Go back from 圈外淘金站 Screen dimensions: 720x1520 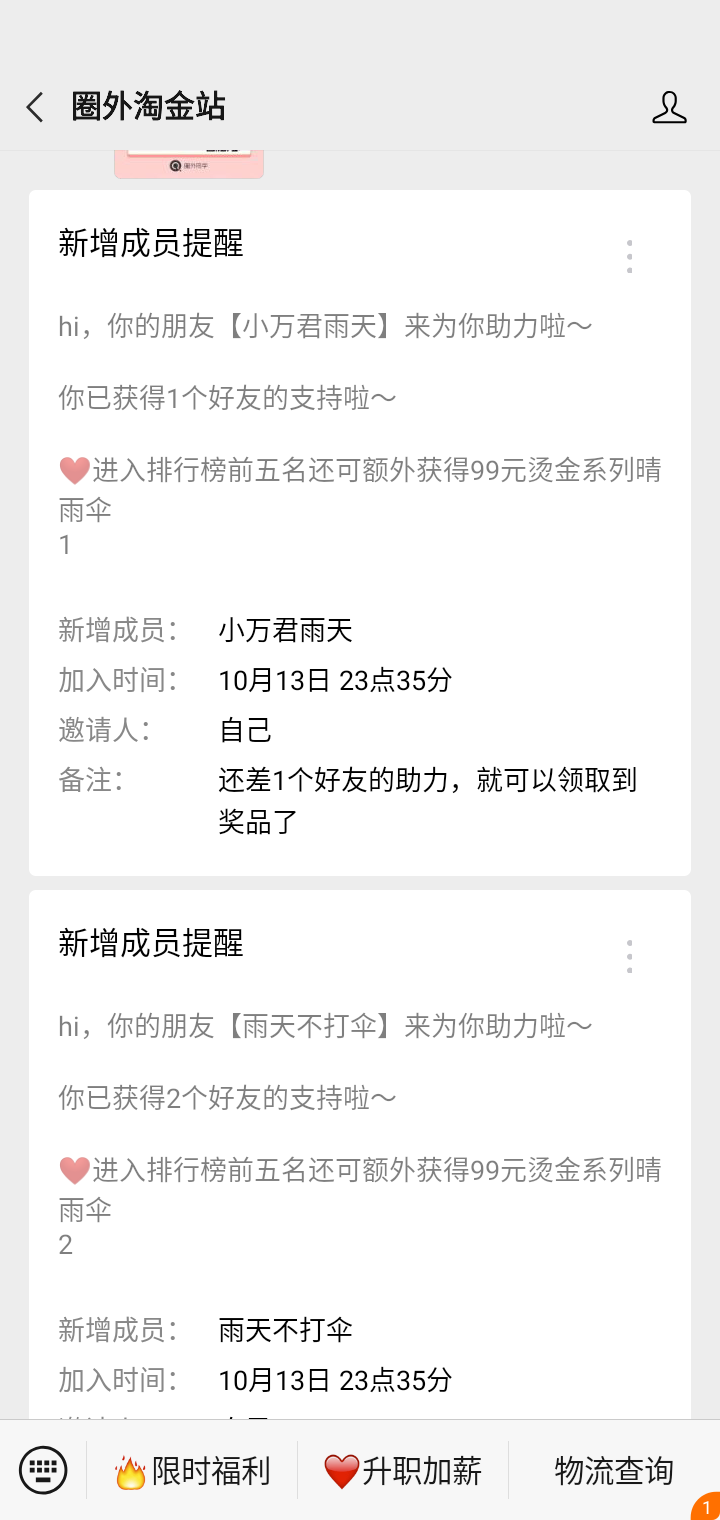point(35,107)
